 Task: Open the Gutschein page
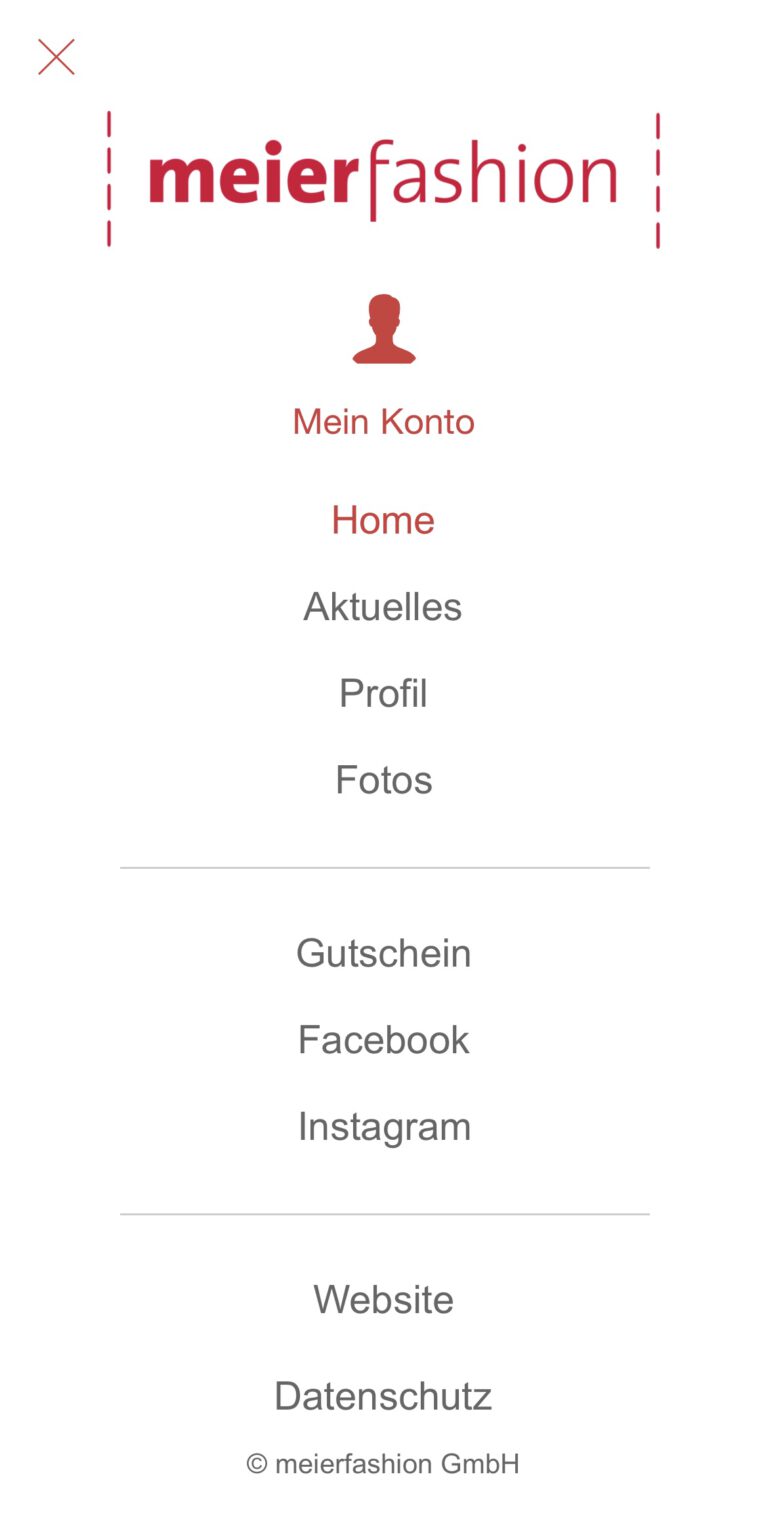383,953
